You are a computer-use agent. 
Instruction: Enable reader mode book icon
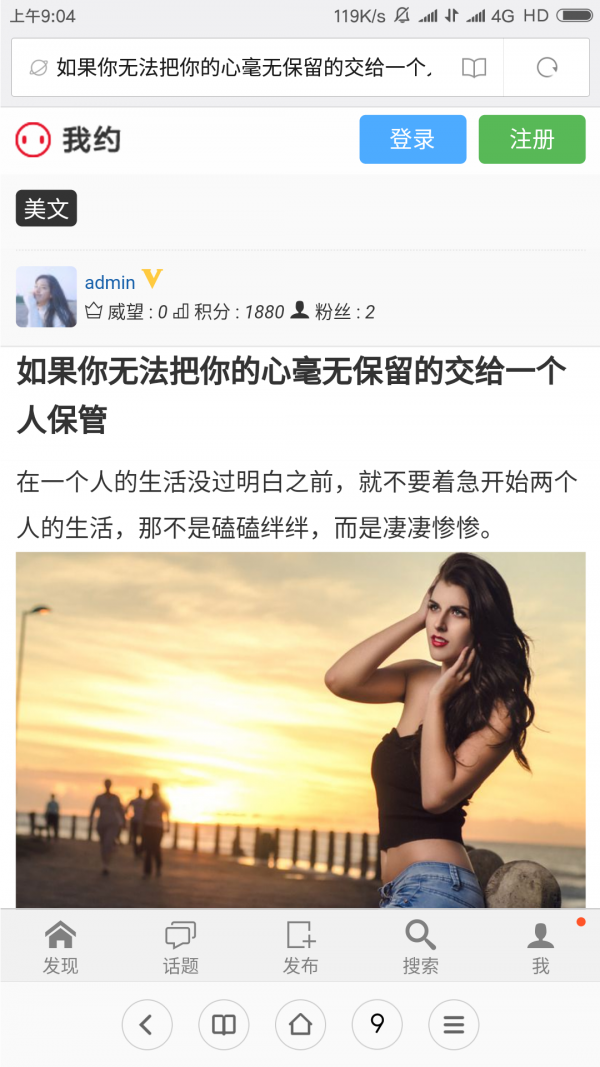click(474, 68)
